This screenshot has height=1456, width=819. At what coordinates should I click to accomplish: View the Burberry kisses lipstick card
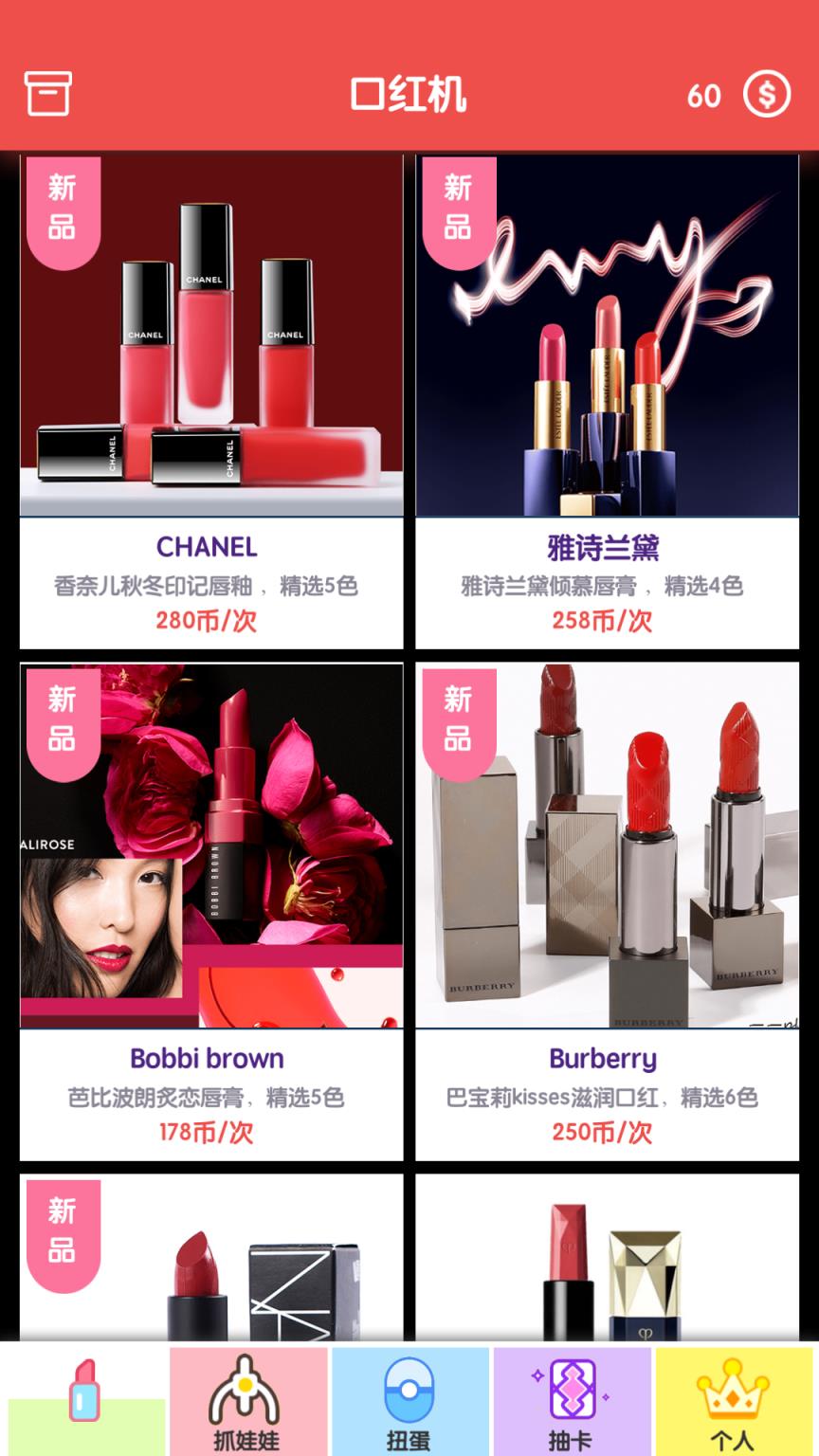(607, 910)
